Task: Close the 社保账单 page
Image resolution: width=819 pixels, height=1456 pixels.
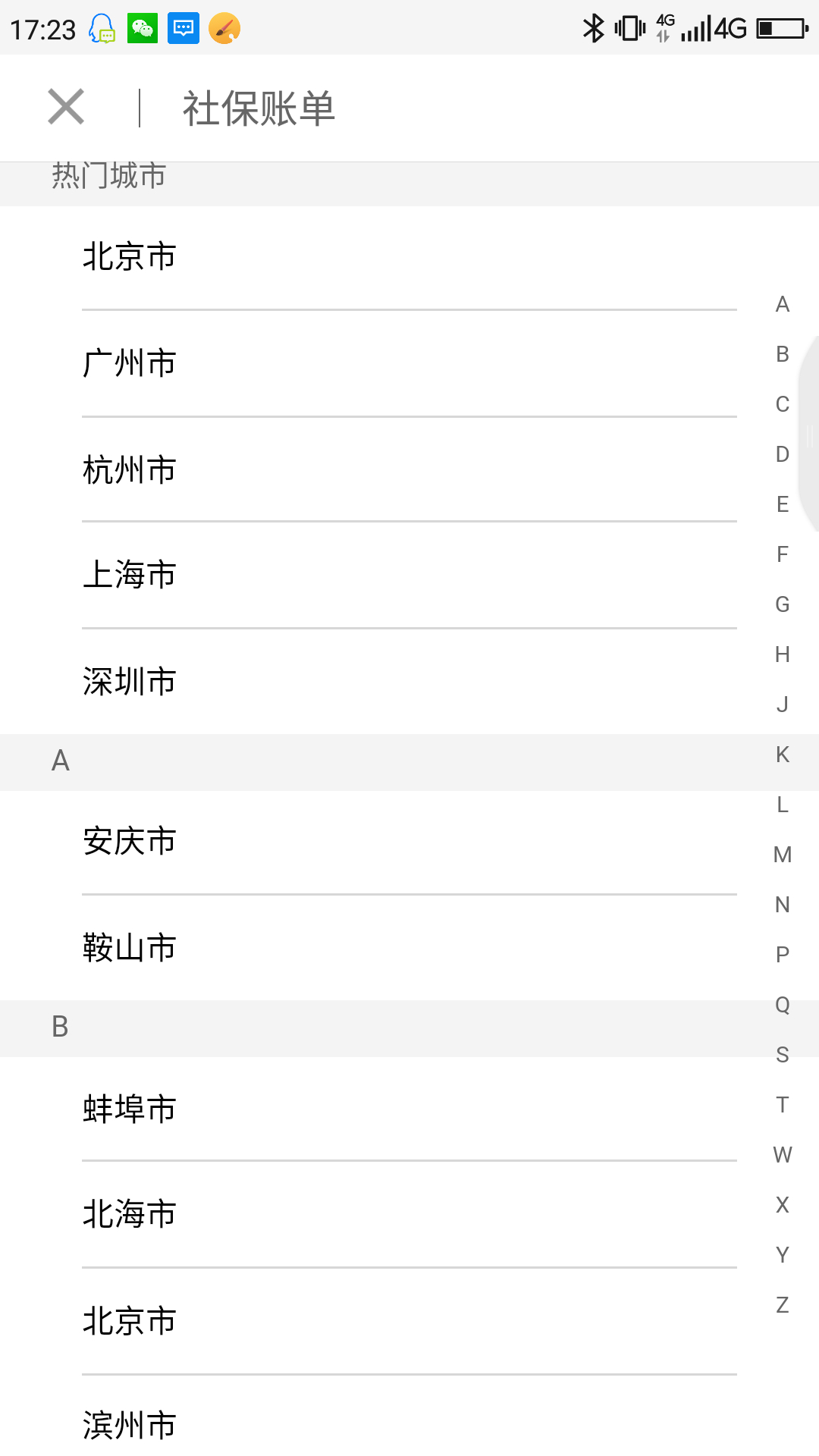Action: 66,107
